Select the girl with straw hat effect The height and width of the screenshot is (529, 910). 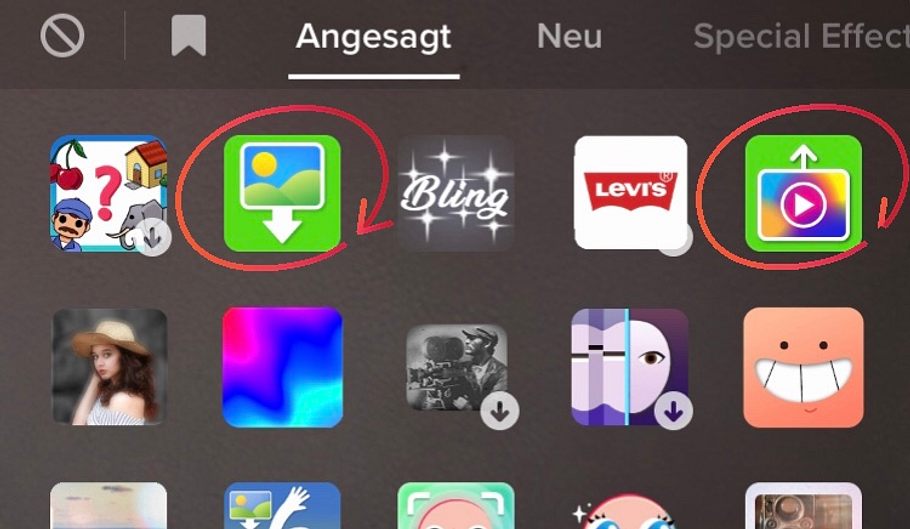[108, 366]
